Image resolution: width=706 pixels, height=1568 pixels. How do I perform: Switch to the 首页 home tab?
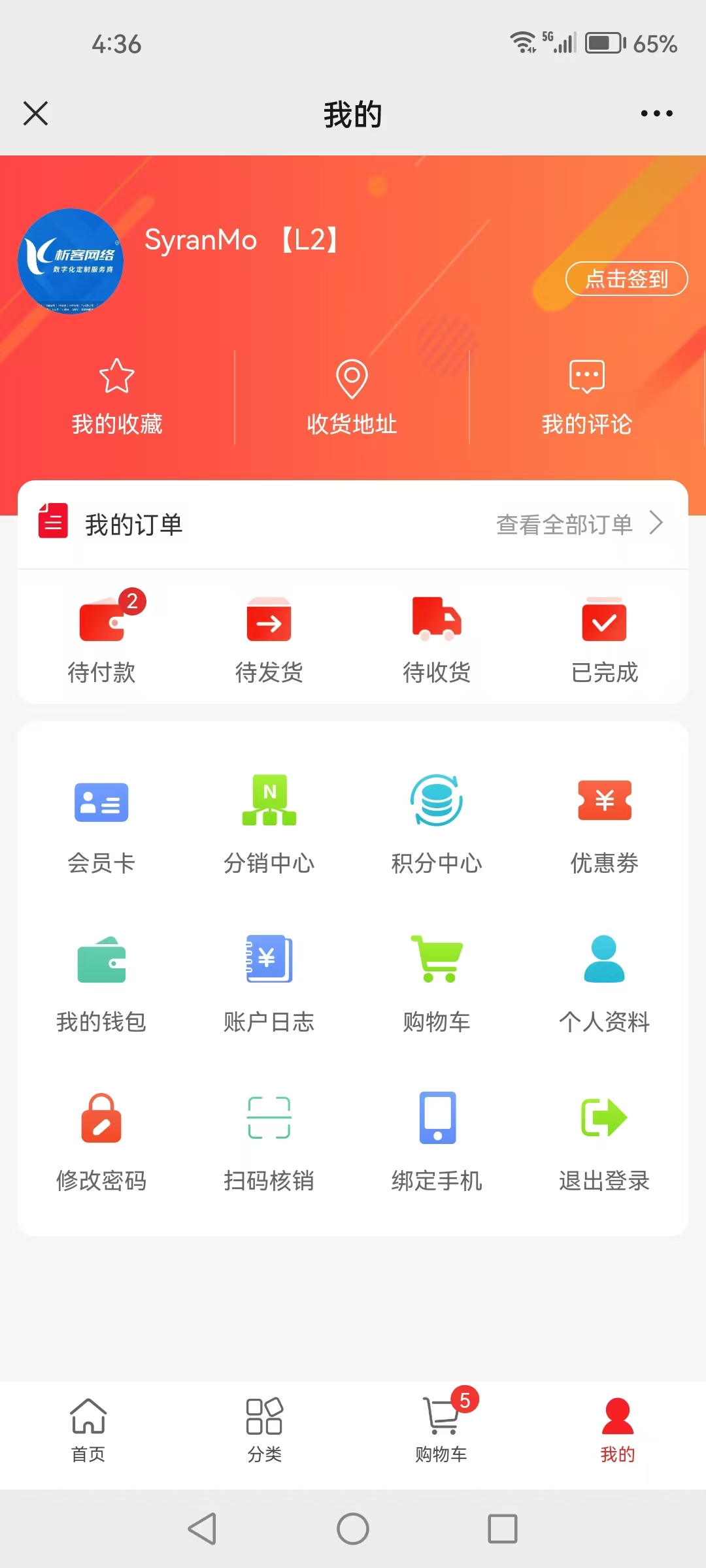(x=88, y=1429)
